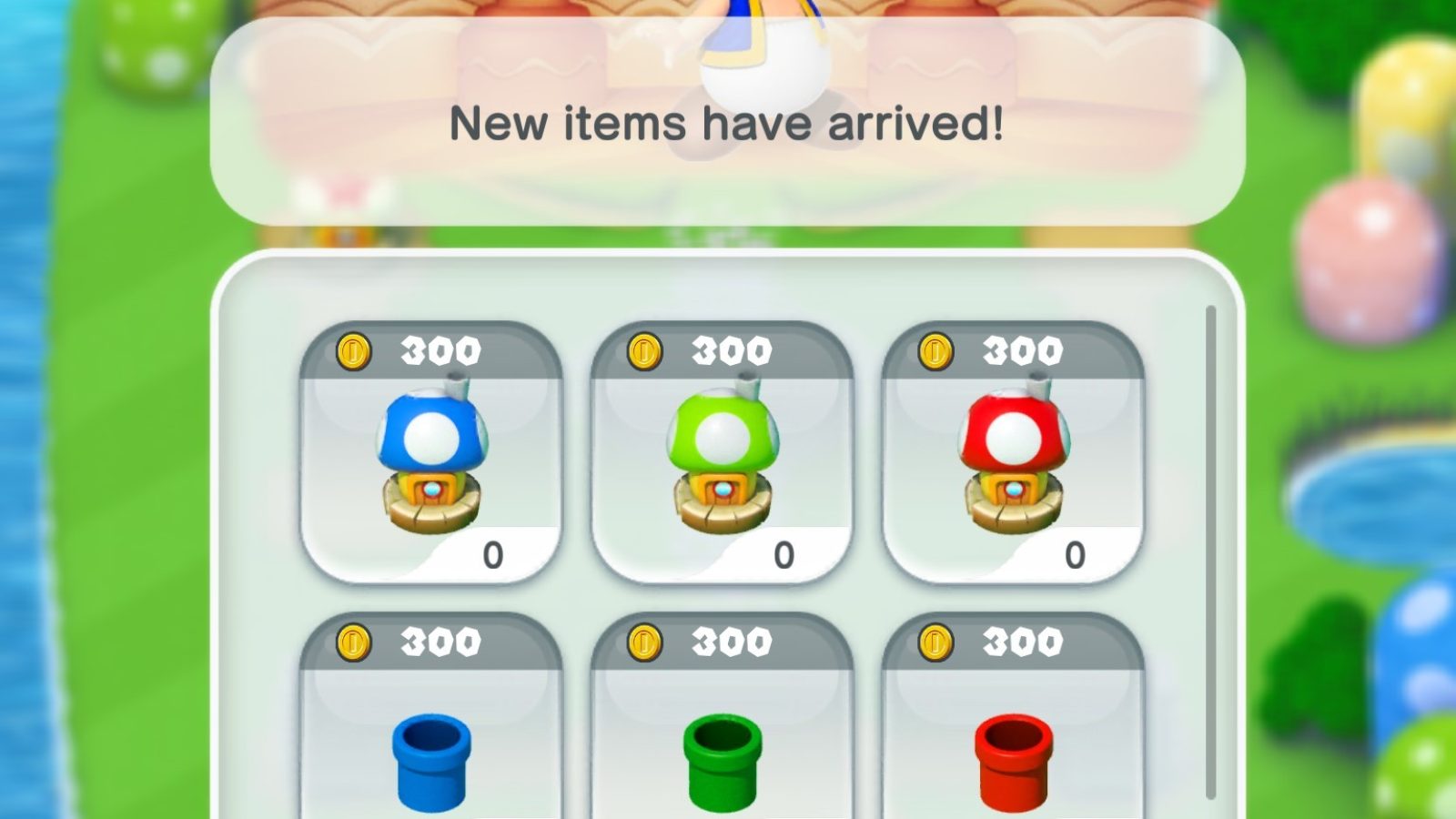Select the green mushroom house item
This screenshot has width=1456, height=819.
pyautogui.click(x=722, y=452)
